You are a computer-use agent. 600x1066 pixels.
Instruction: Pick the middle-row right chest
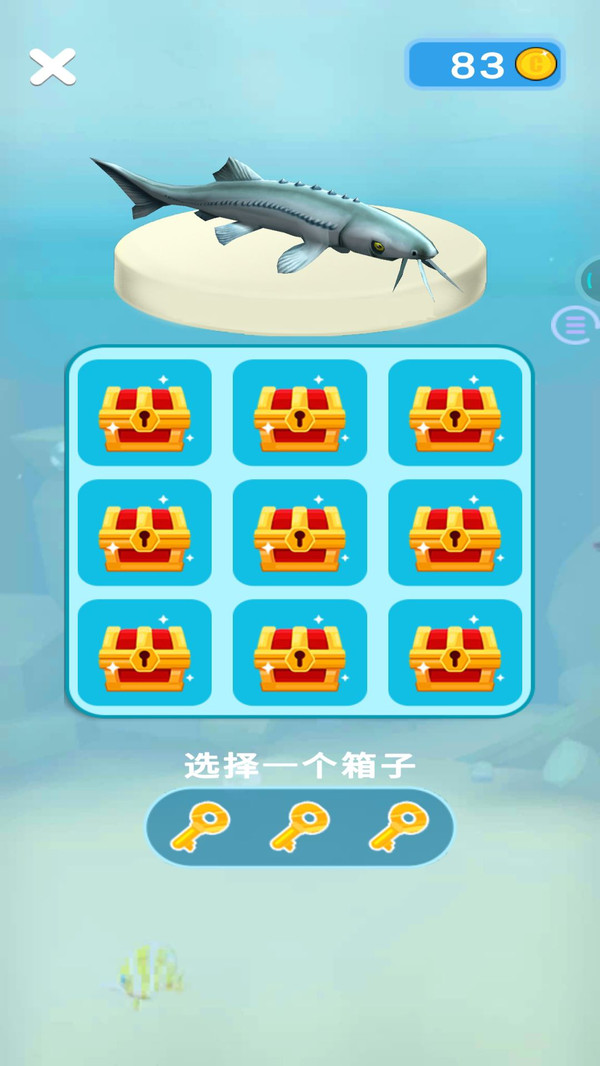click(455, 532)
